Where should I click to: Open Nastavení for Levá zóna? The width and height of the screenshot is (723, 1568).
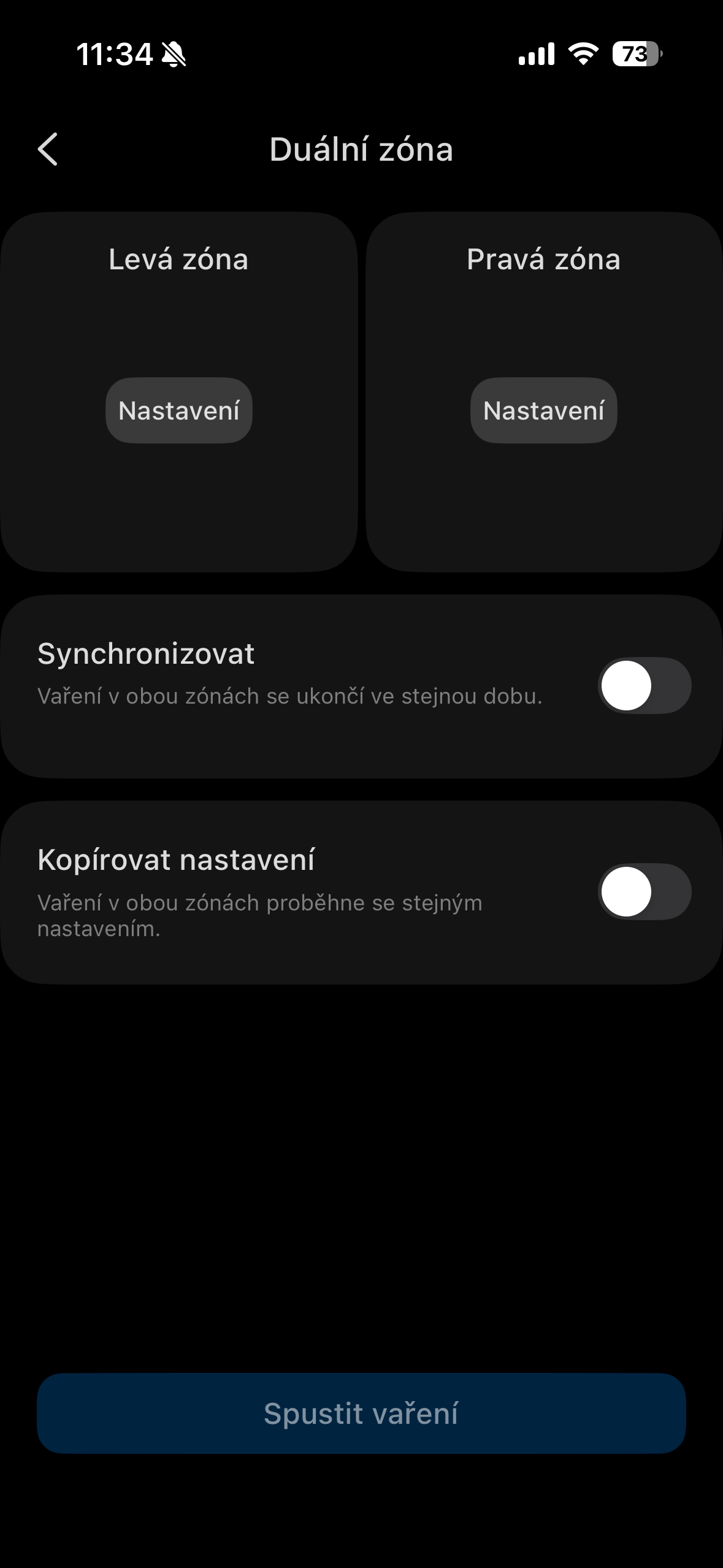178,410
